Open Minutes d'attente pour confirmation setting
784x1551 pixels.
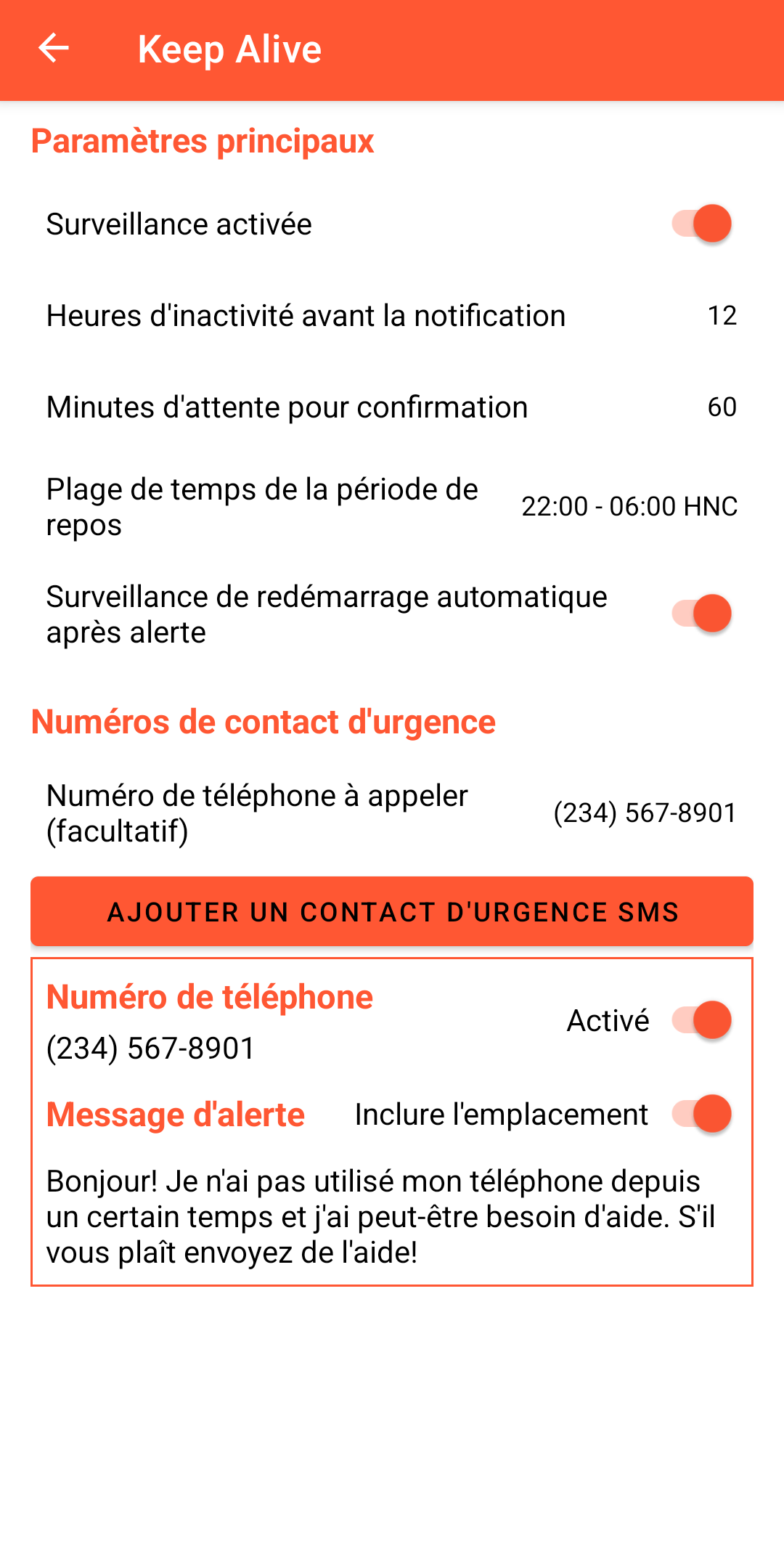[x=392, y=407]
